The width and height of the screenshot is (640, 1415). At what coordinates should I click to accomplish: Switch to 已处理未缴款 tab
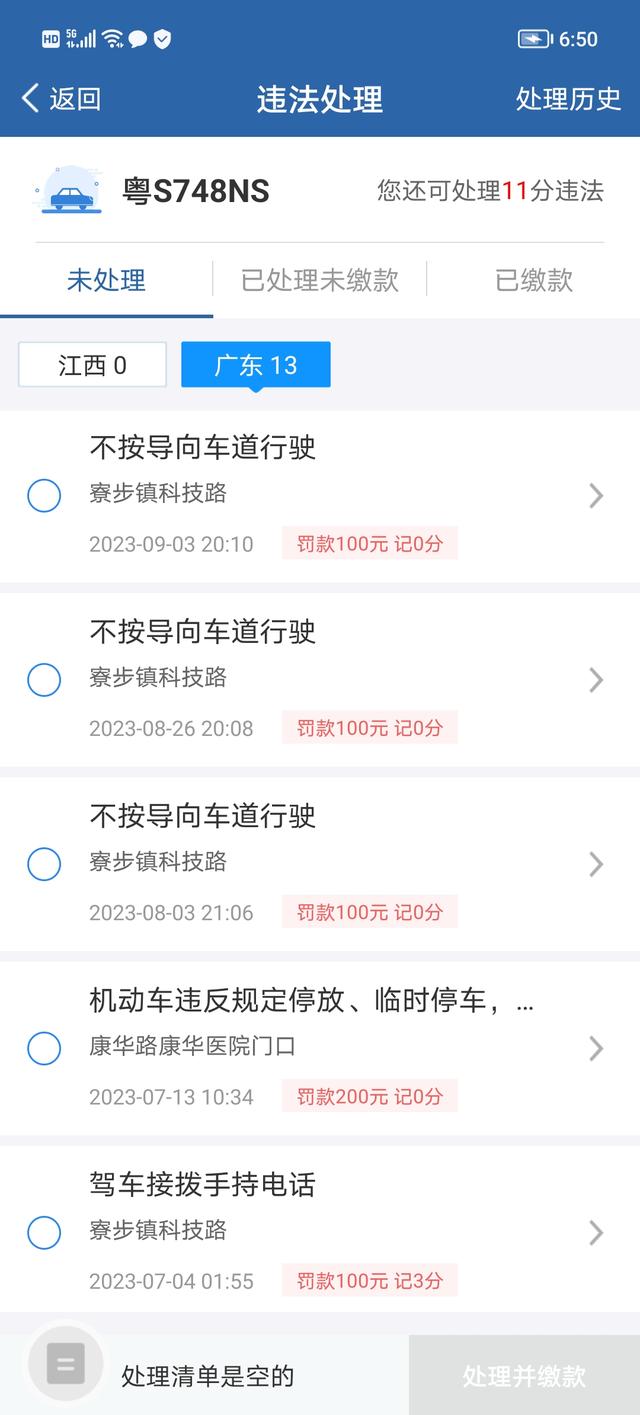click(320, 280)
